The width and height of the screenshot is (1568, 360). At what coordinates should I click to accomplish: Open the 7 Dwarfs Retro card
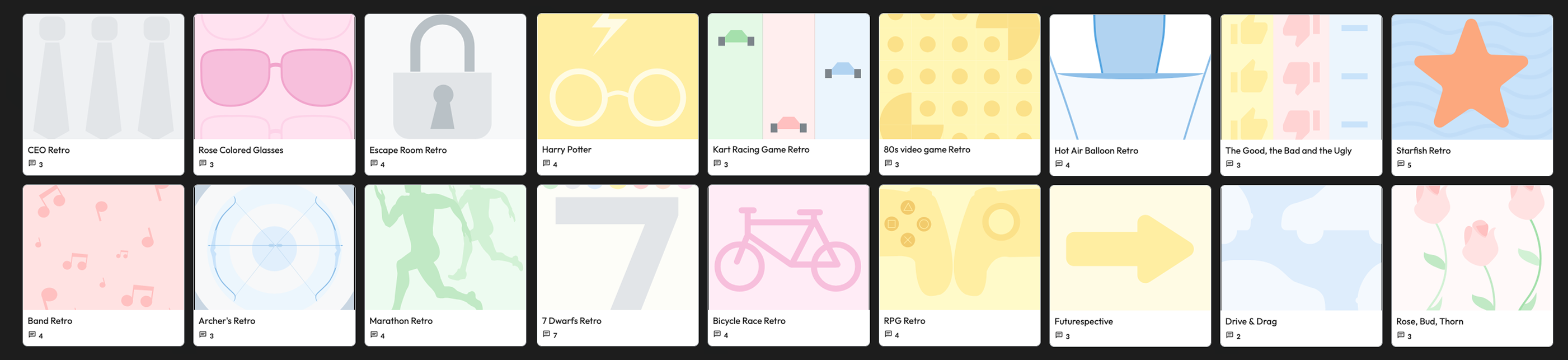(x=617, y=265)
